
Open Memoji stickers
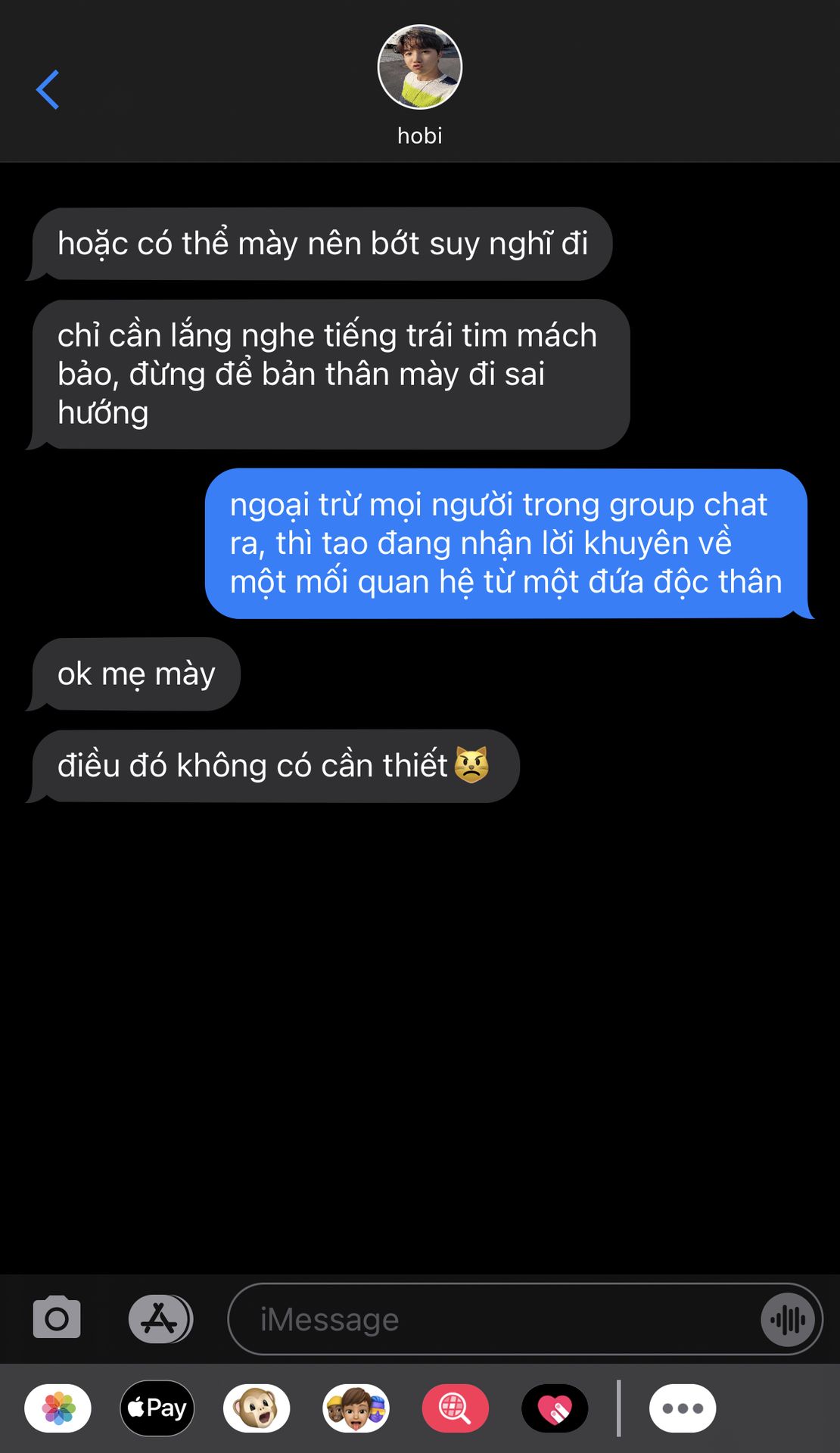[356, 1408]
